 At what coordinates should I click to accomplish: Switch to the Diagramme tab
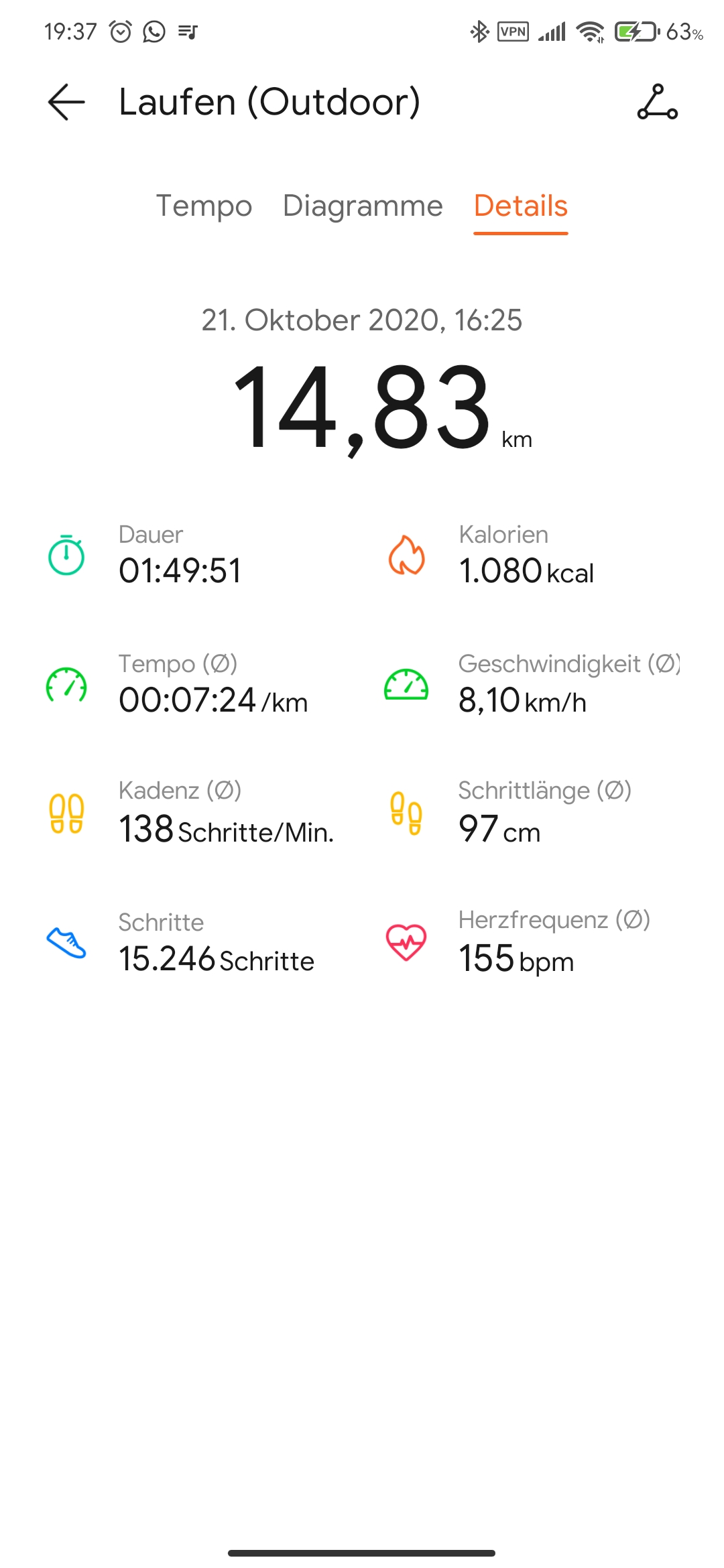click(363, 206)
